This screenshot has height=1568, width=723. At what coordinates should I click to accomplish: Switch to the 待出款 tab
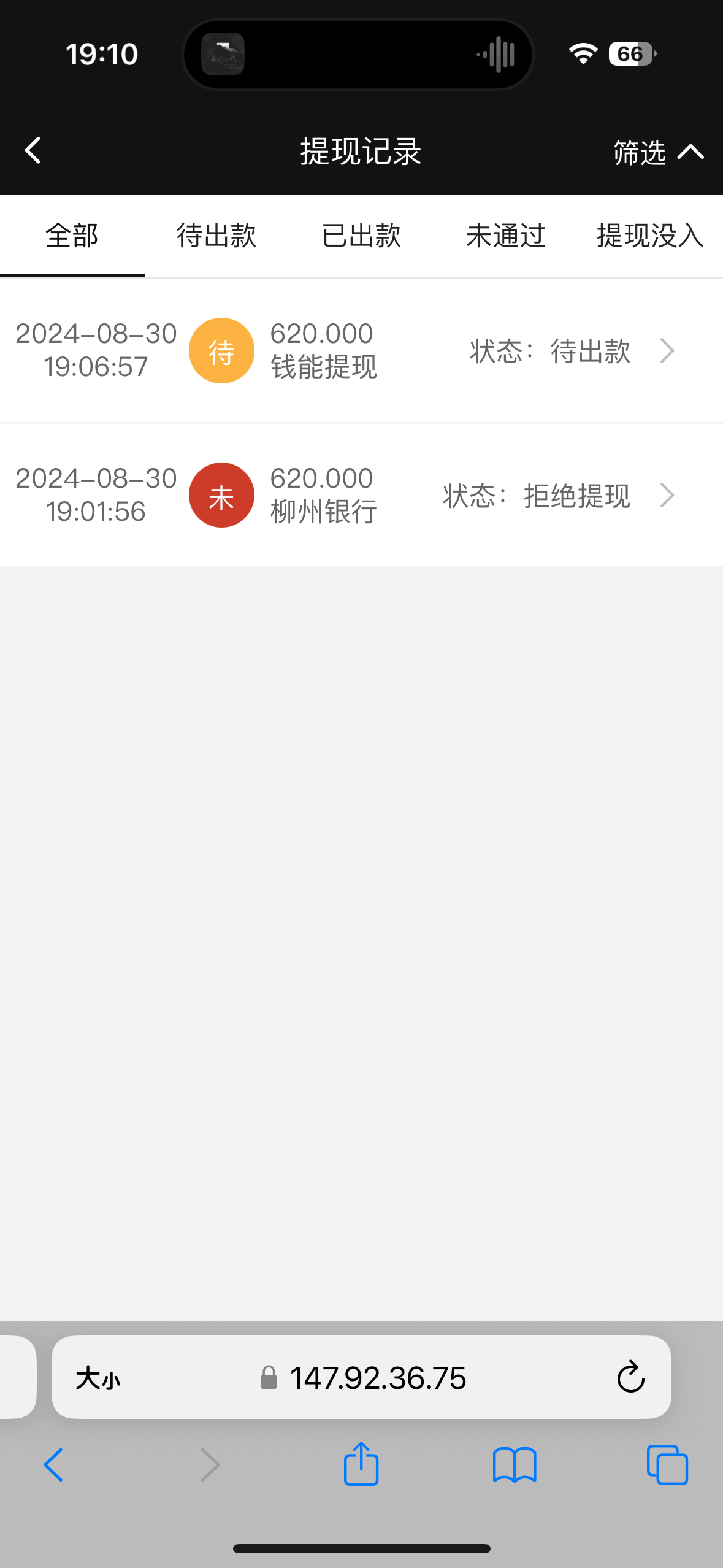point(216,236)
